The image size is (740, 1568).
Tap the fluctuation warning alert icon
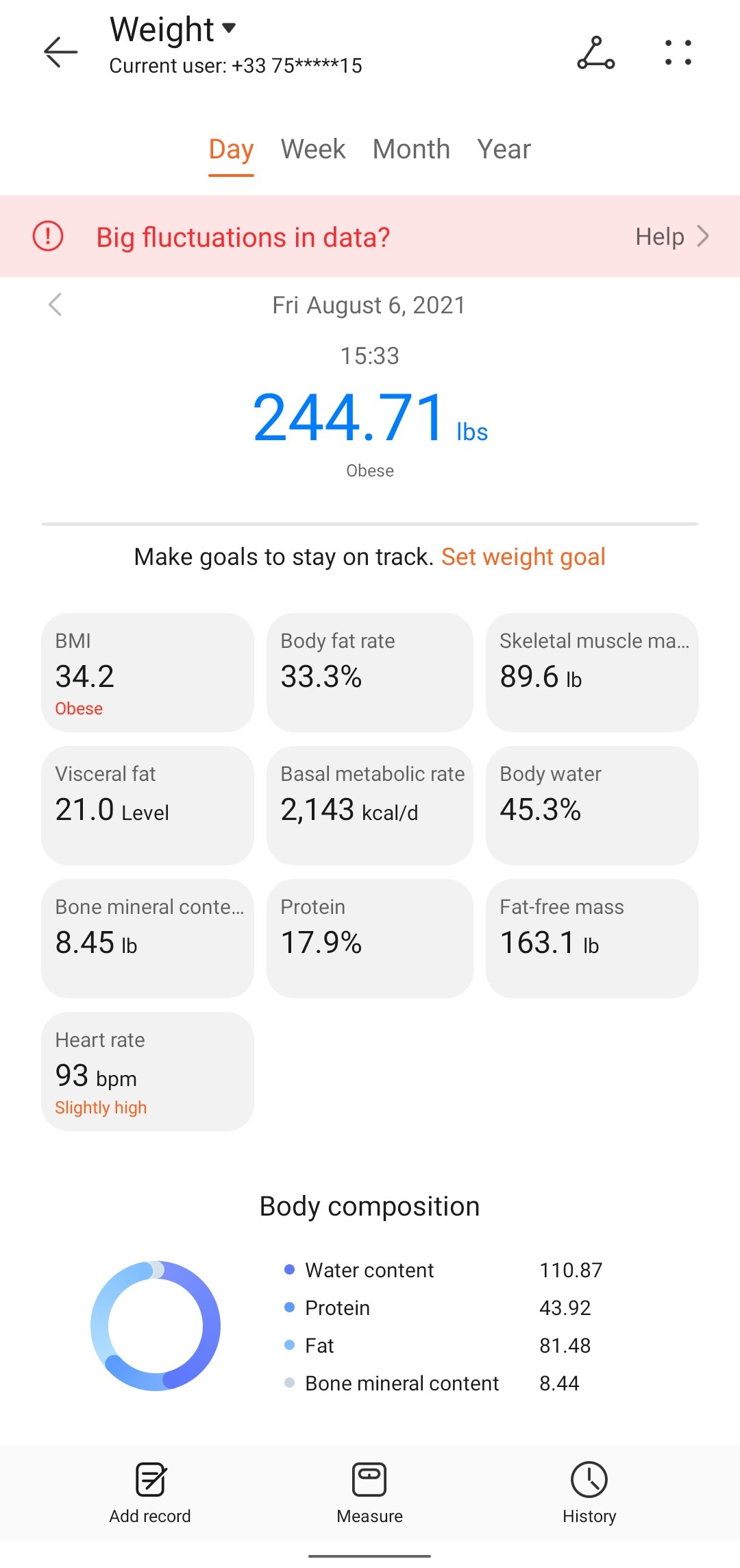tap(48, 237)
